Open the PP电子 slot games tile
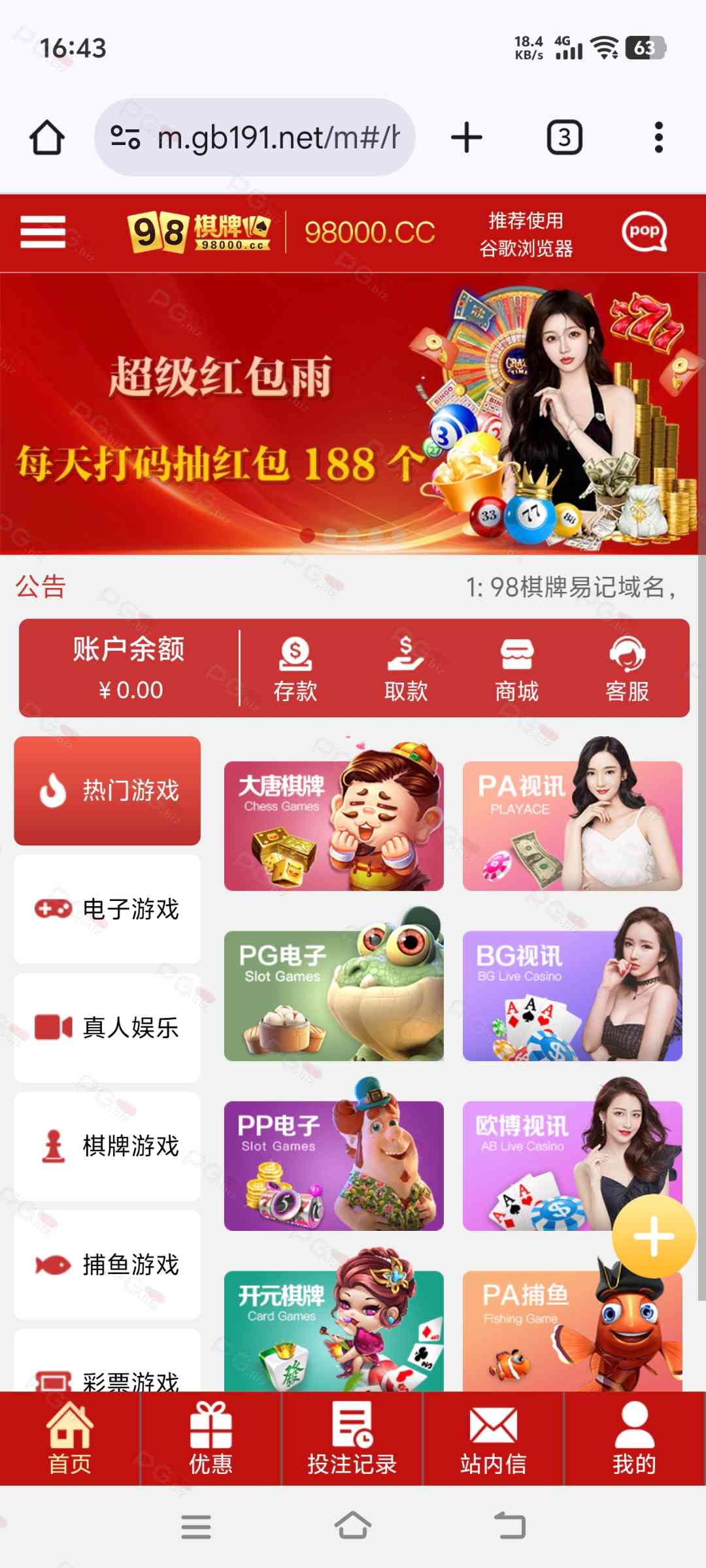This screenshot has height=1568, width=706. click(x=333, y=1166)
